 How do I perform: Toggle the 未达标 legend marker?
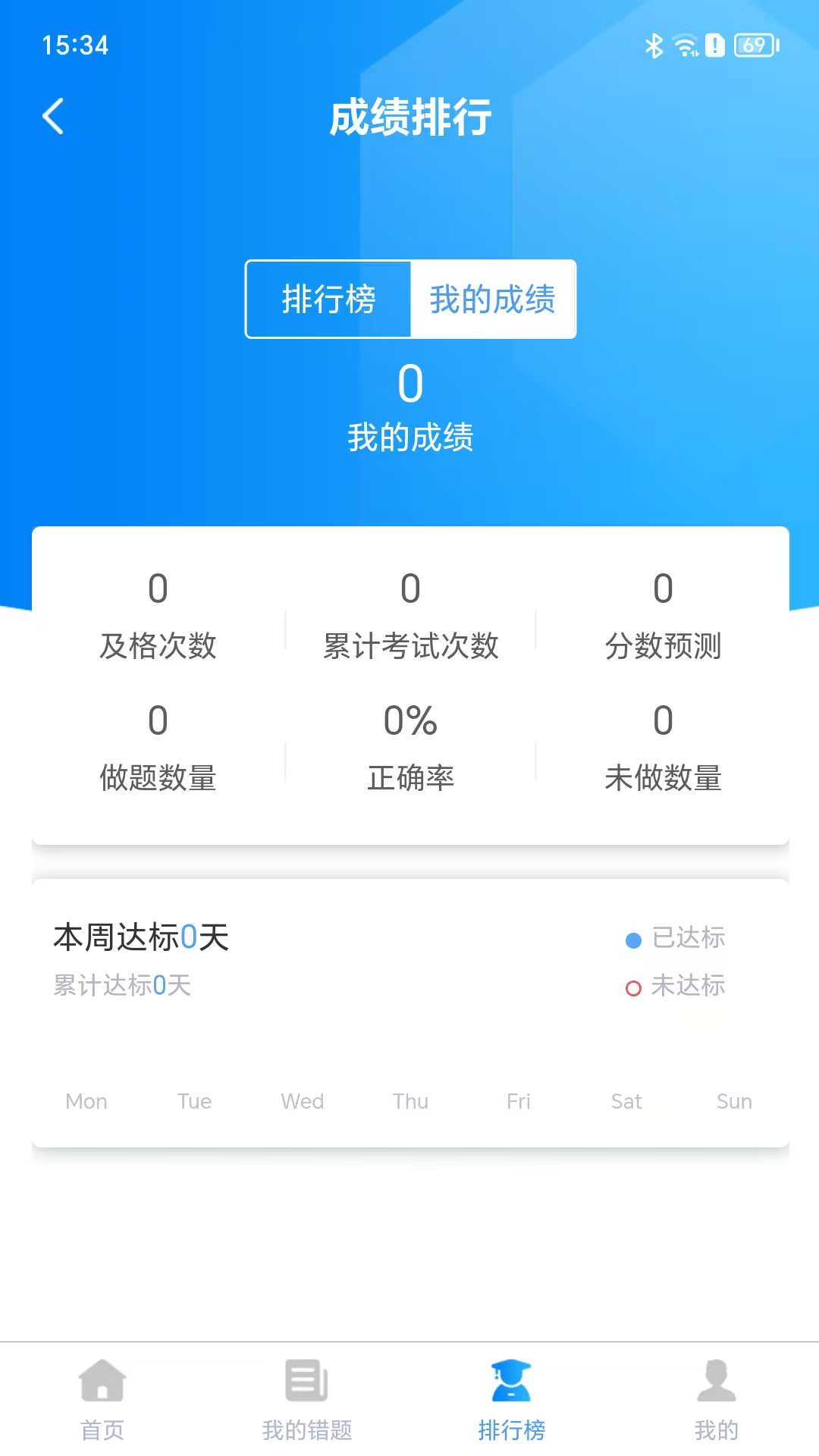[630, 987]
